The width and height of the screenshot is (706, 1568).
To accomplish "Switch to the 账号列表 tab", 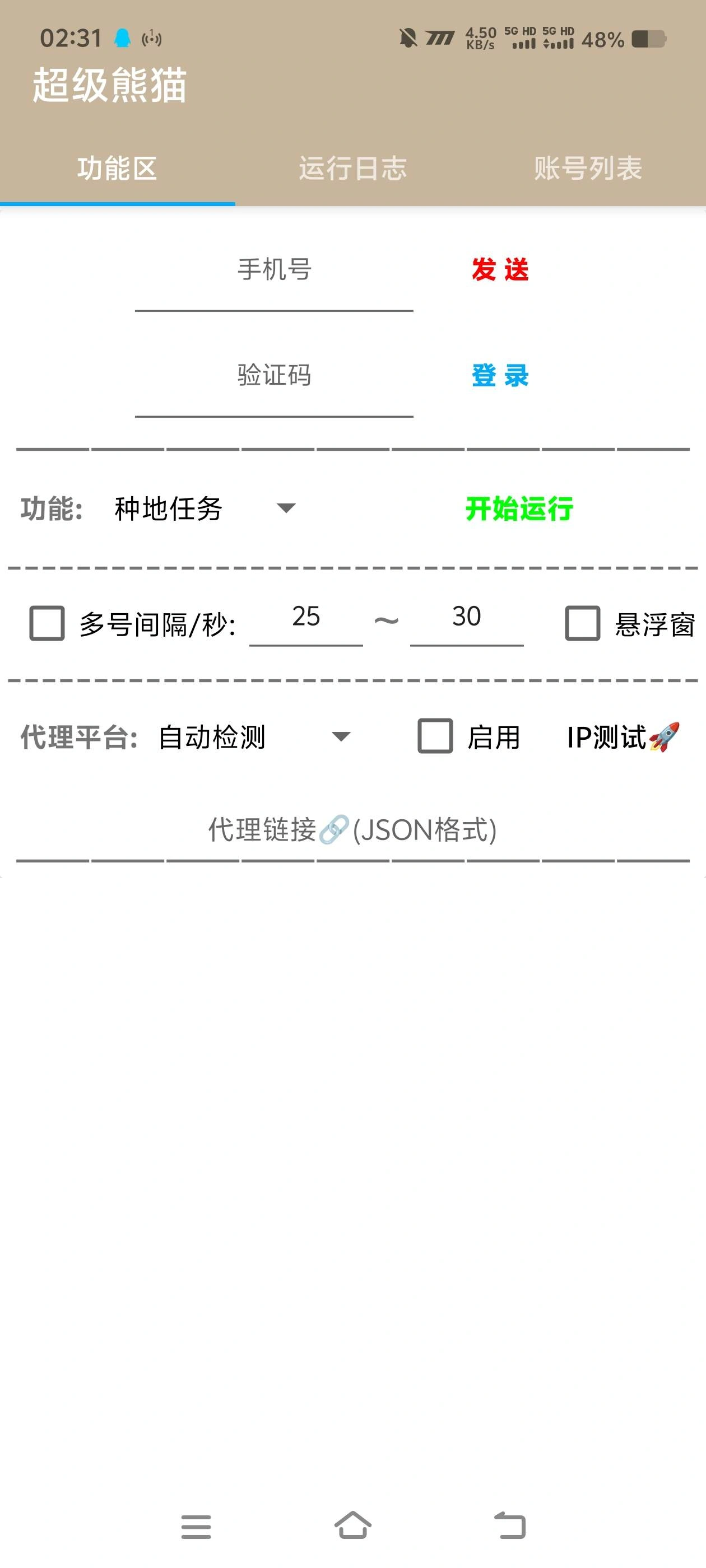I will [588, 169].
